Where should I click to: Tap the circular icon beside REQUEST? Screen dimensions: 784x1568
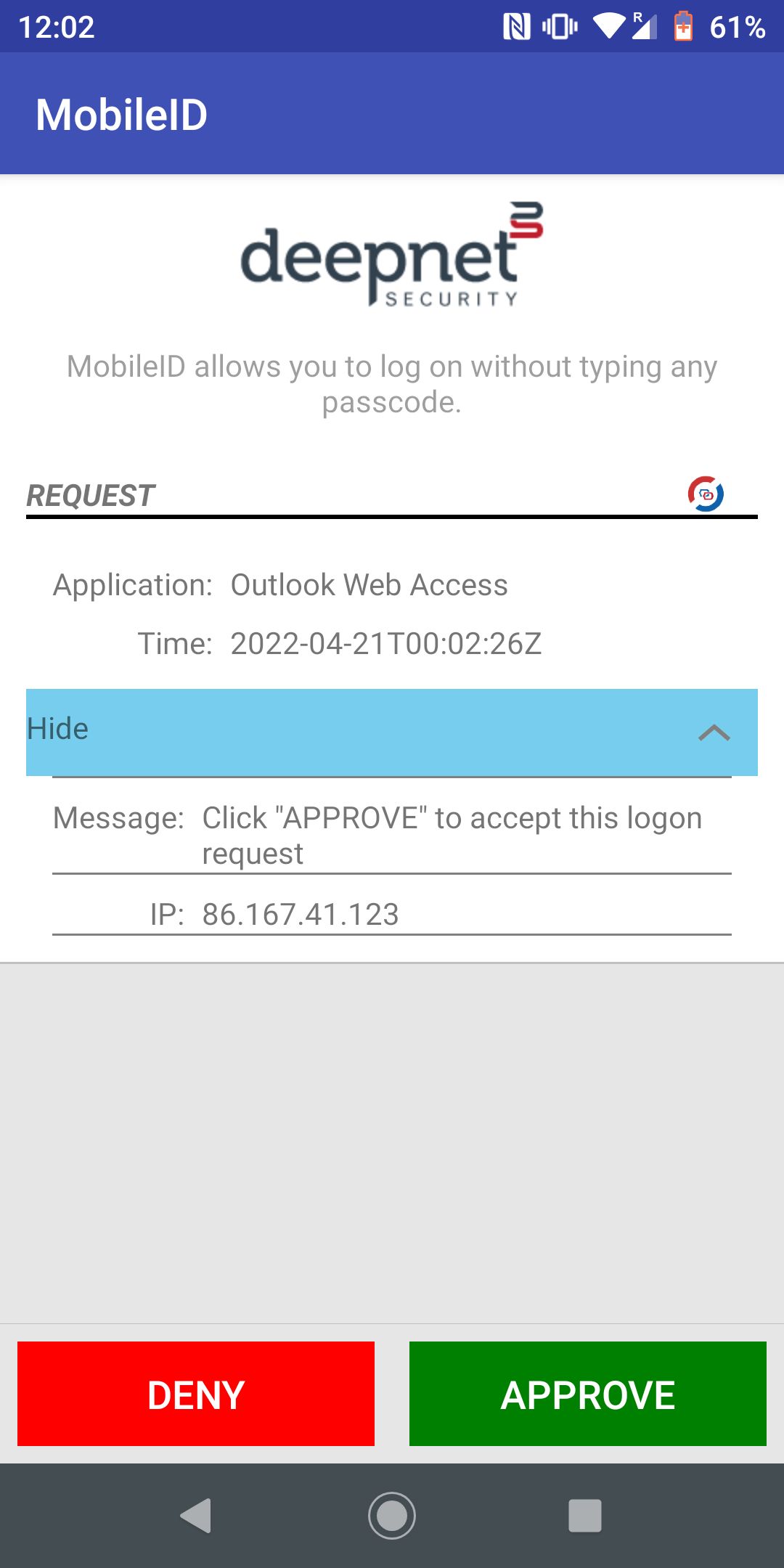(706, 494)
